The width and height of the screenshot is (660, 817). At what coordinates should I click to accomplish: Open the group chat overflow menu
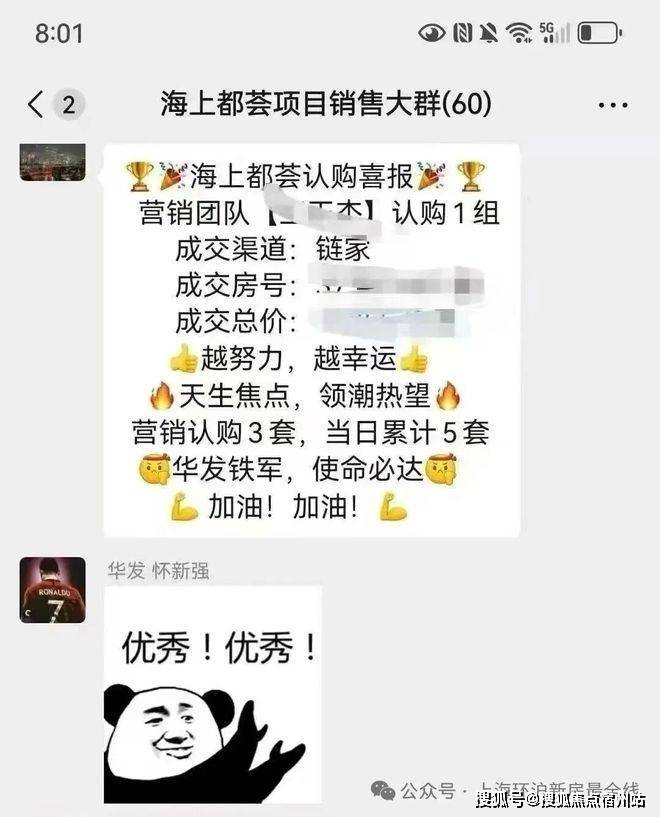coord(612,105)
